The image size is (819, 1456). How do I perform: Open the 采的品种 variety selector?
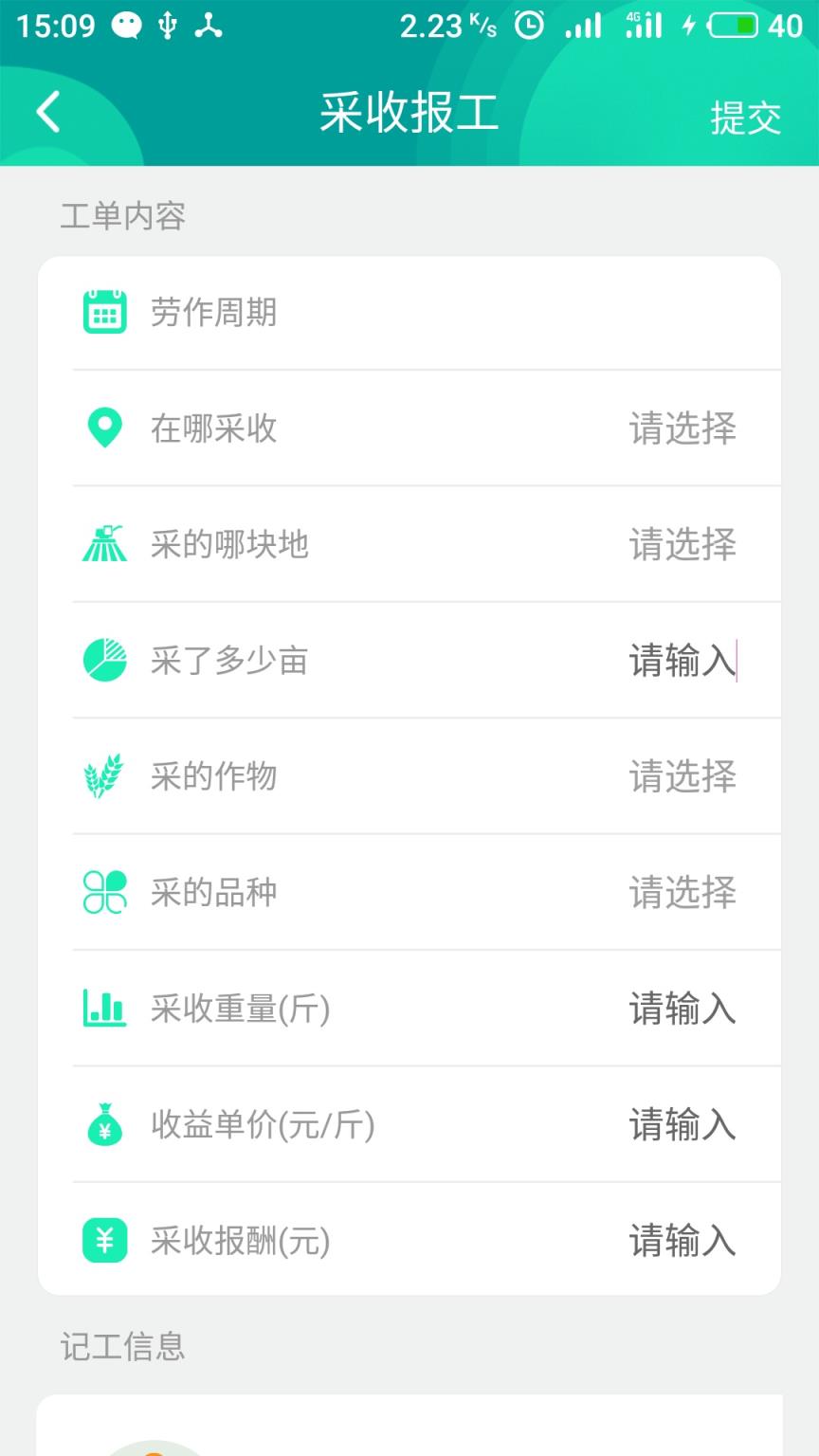(682, 892)
